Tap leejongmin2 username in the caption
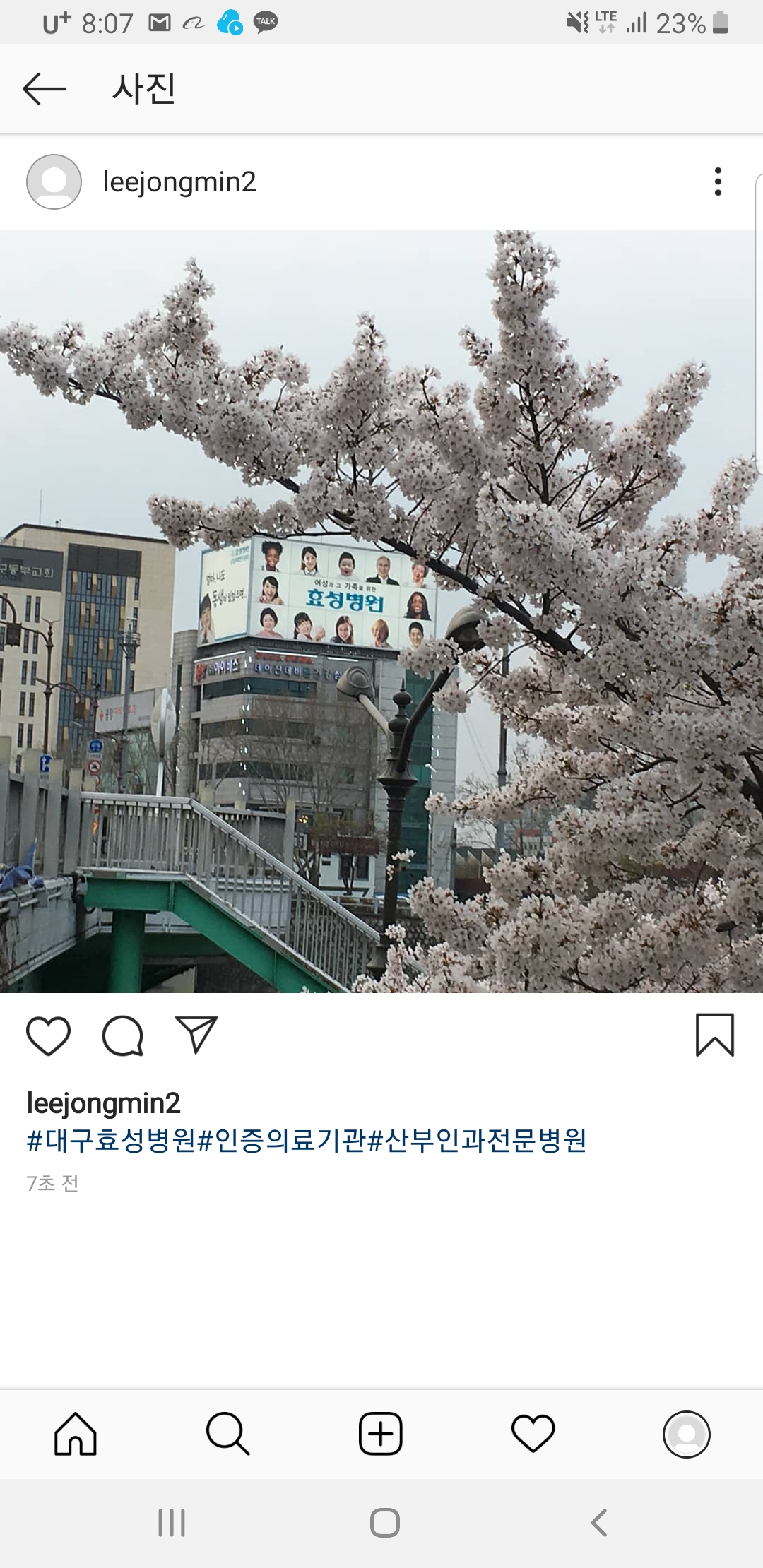Image resolution: width=763 pixels, height=1568 pixels. (103, 1103)
